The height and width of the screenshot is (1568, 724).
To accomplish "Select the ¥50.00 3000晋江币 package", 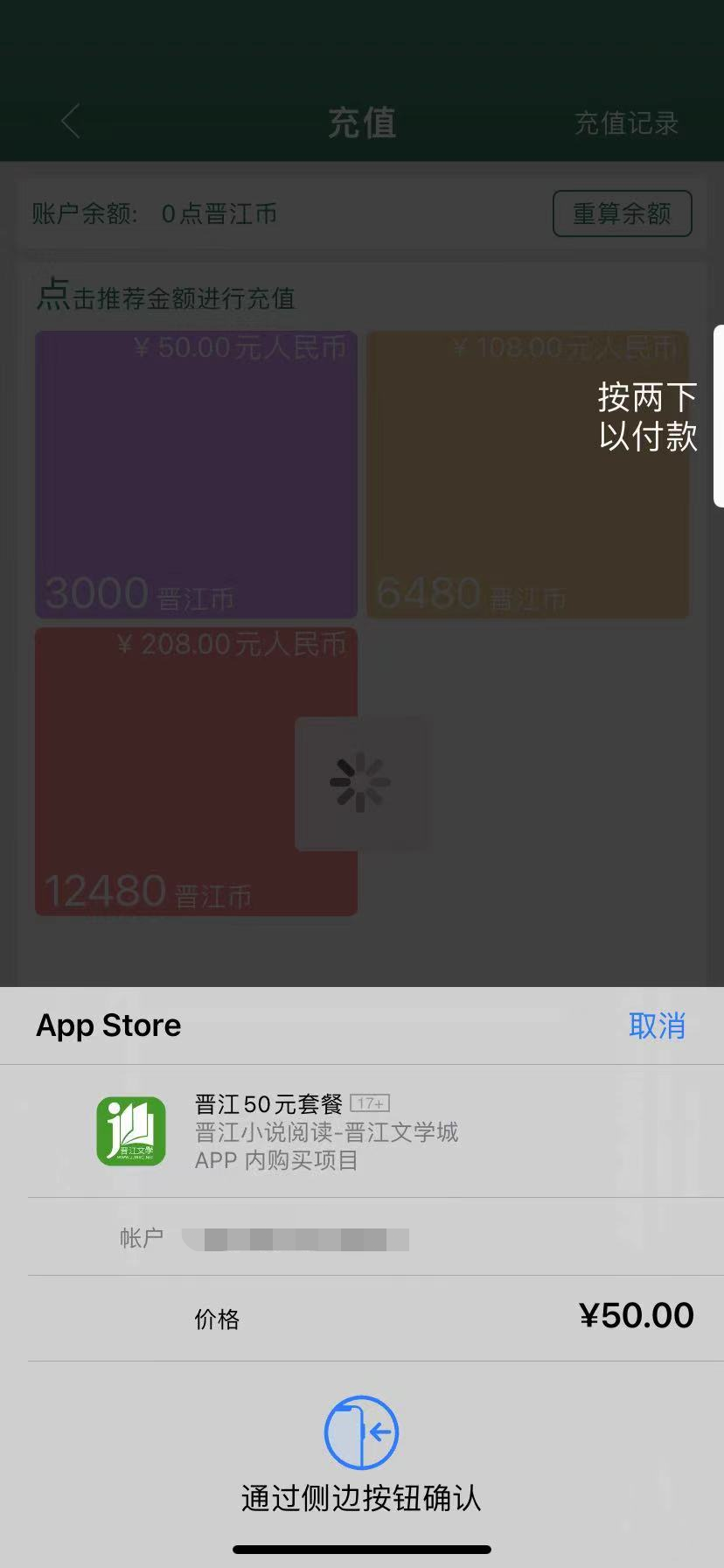I will pyautogui.click(x=196, y=474).
